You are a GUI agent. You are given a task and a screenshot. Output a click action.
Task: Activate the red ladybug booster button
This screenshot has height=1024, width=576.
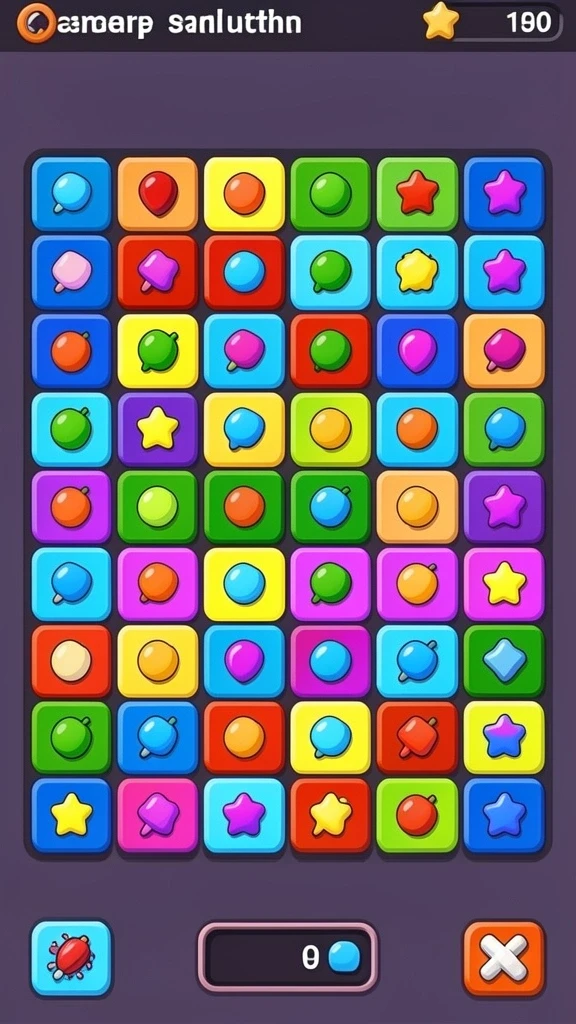pyautogui.click(x=71, y=957)
